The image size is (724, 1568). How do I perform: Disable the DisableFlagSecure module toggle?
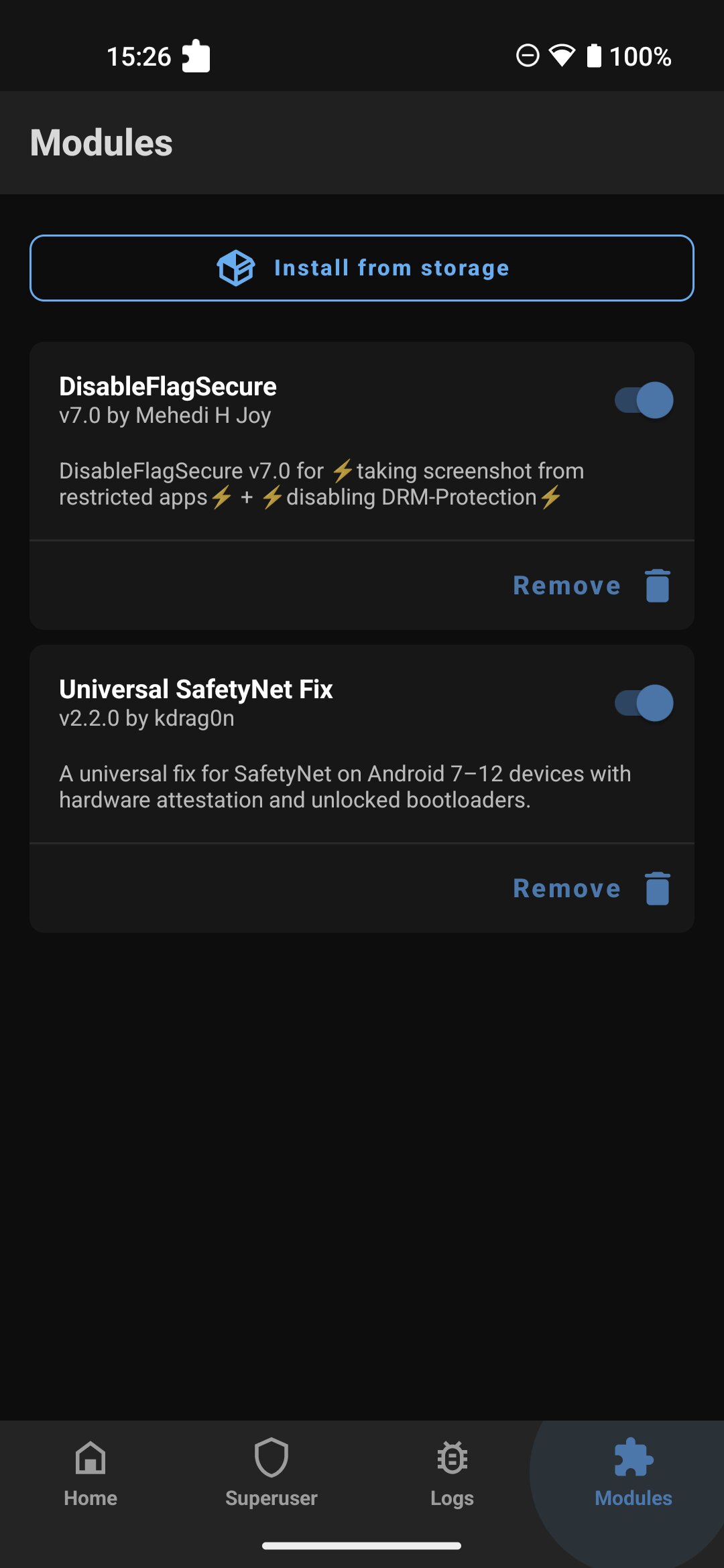coord(644,400)
